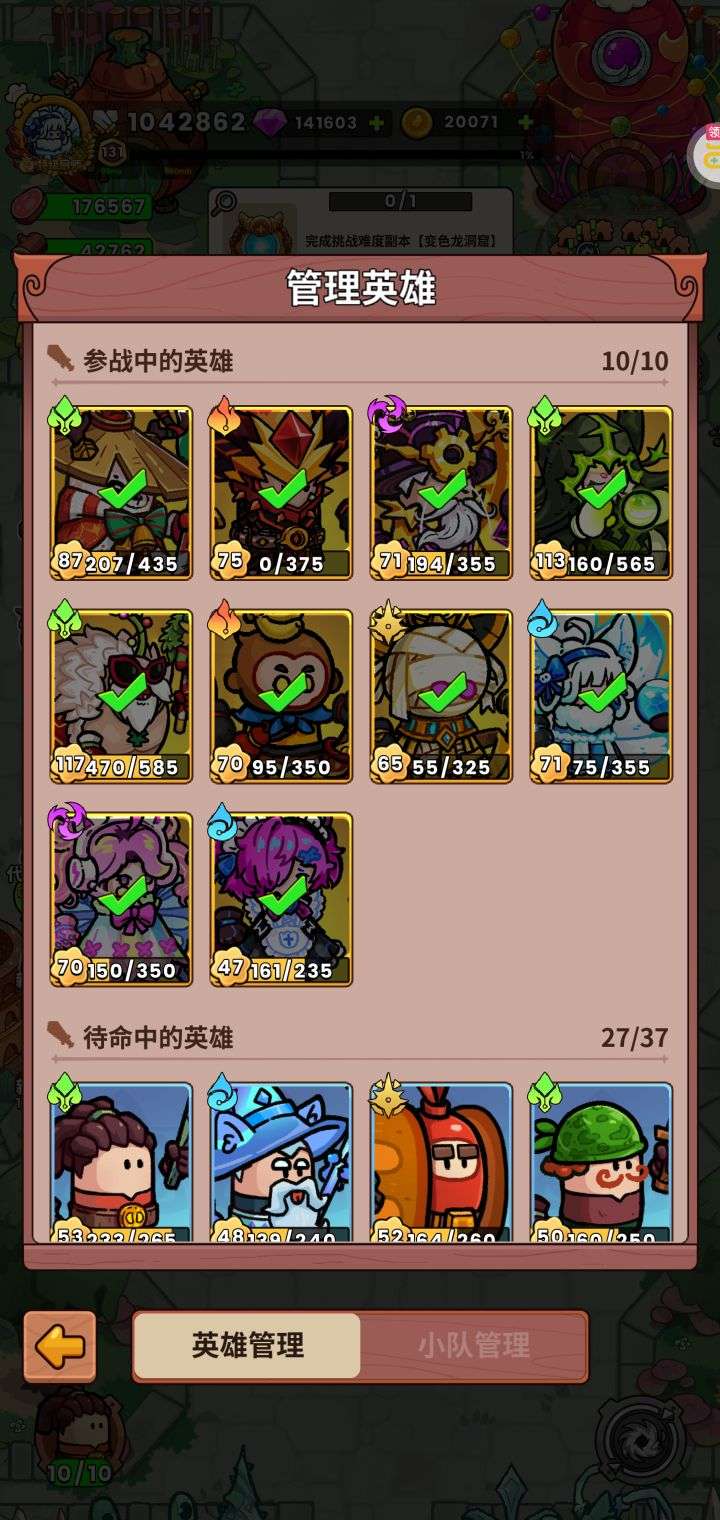Screen dimensions: 720x1520
Task: Tap the fire hero card with 0/375
Action: point(281,492)
